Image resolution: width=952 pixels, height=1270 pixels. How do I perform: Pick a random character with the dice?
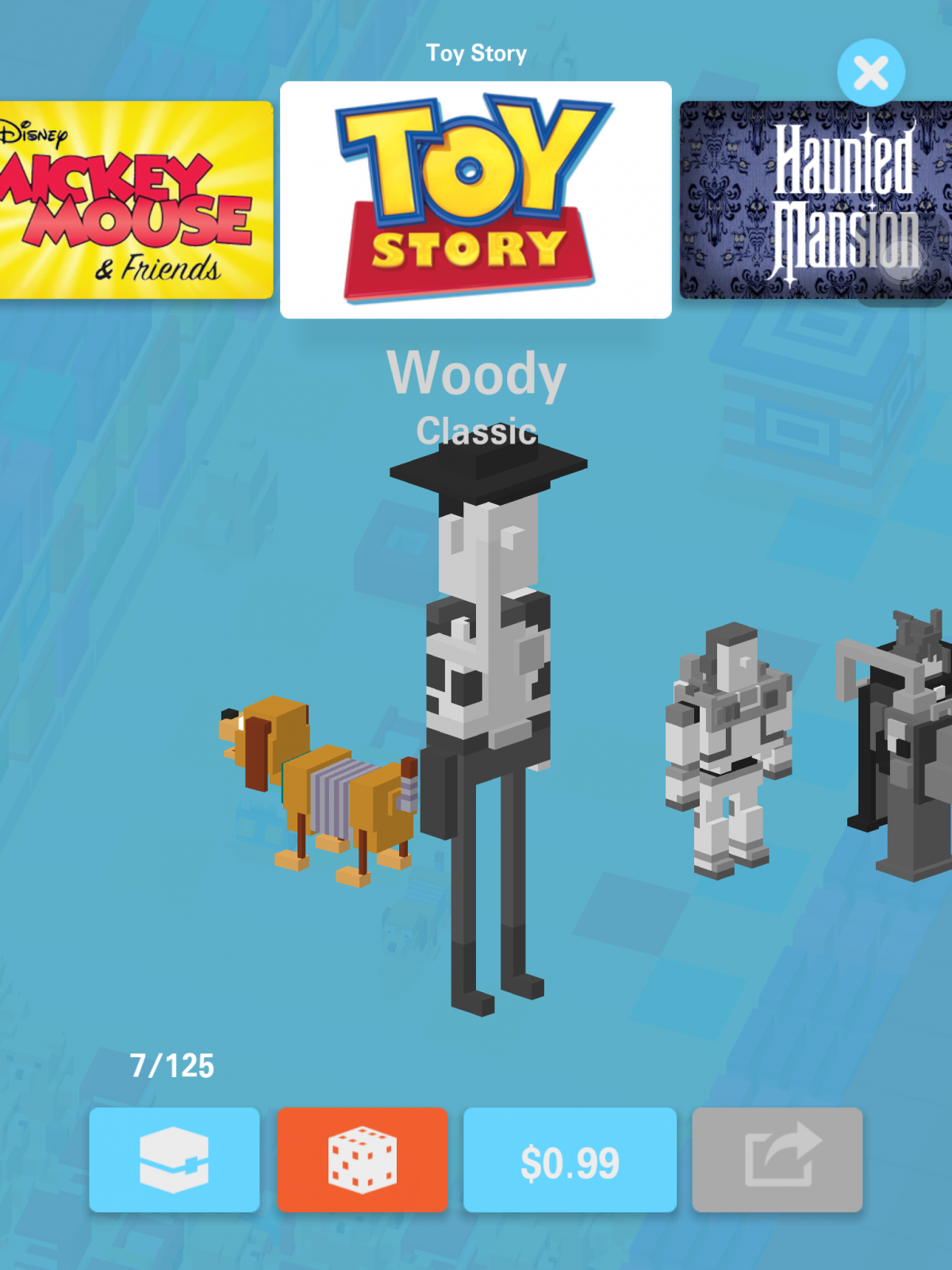pyautogui.click(x=362, y=1160)
